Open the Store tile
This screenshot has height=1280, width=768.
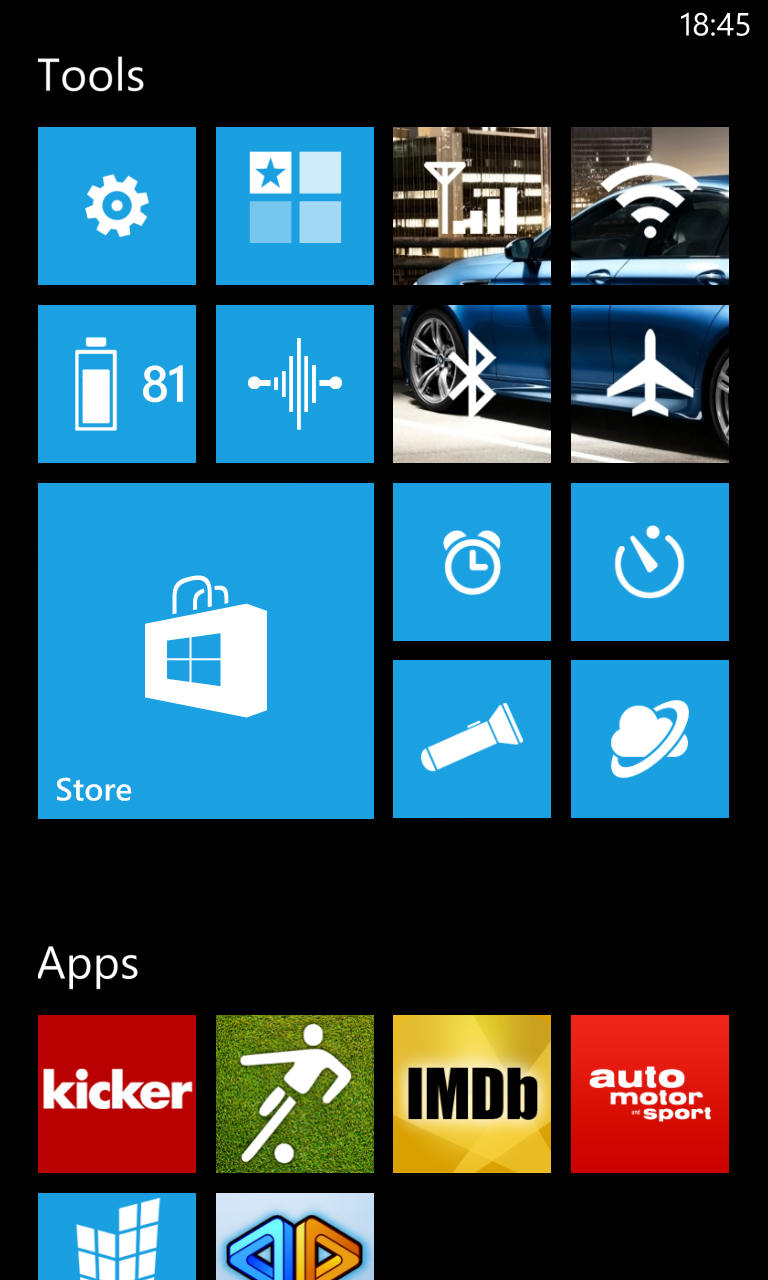206,651
